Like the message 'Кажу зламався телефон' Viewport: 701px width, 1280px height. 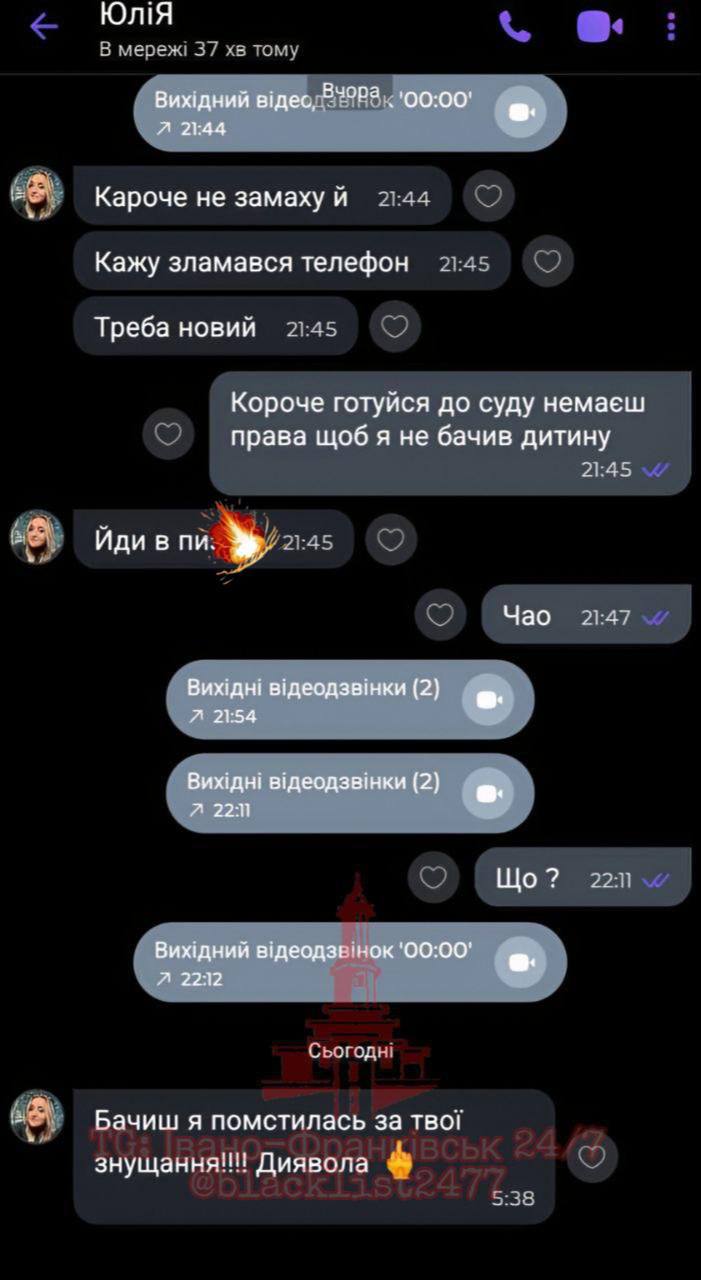tap(547, 262)
